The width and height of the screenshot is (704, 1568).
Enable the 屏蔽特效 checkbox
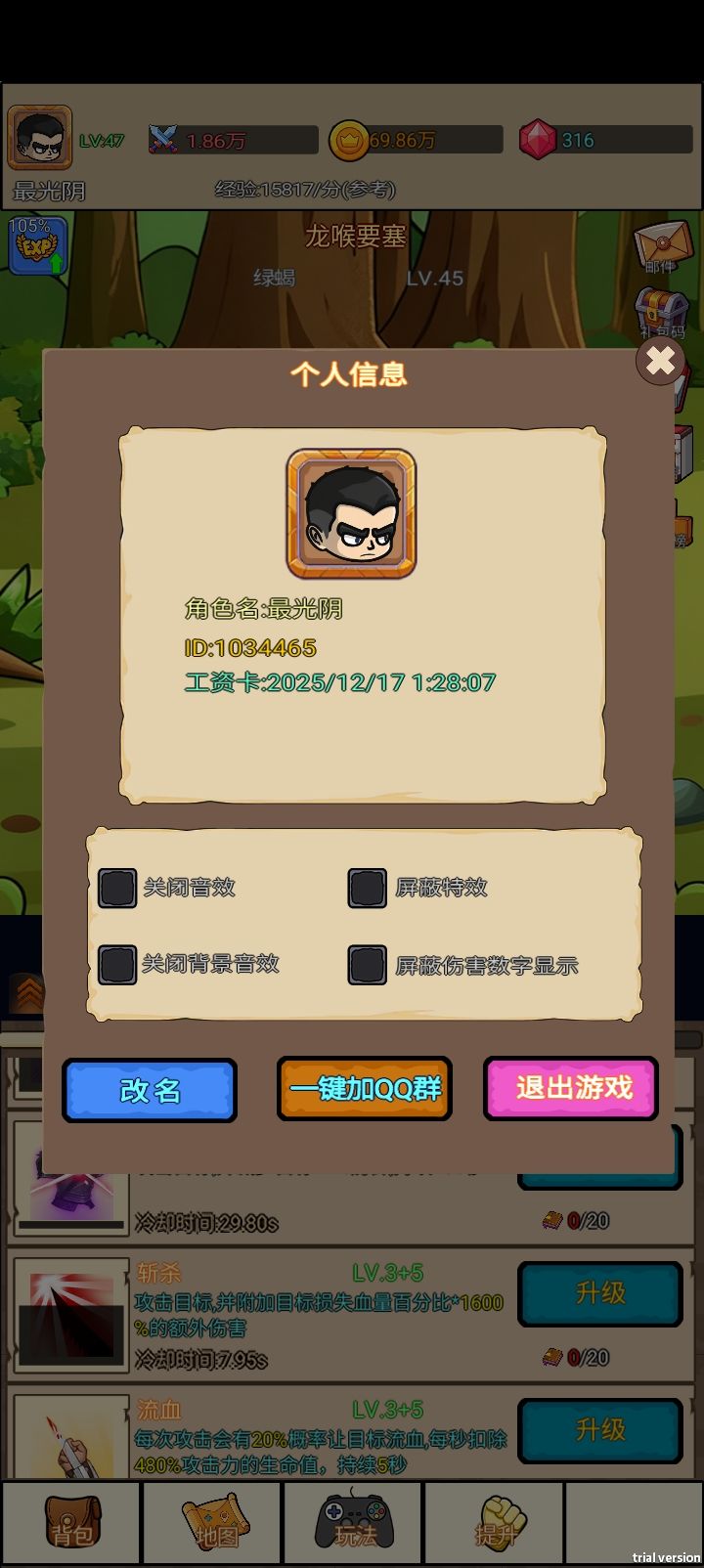pyautogui.click(x=368, y=889)
